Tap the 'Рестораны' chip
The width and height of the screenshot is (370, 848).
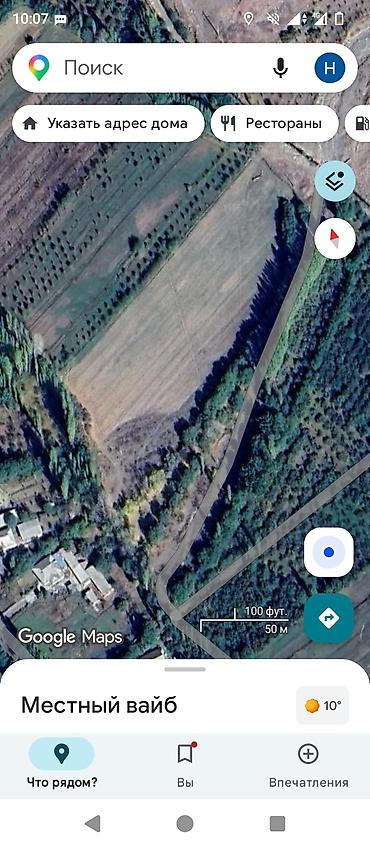(x=274, y=123)
